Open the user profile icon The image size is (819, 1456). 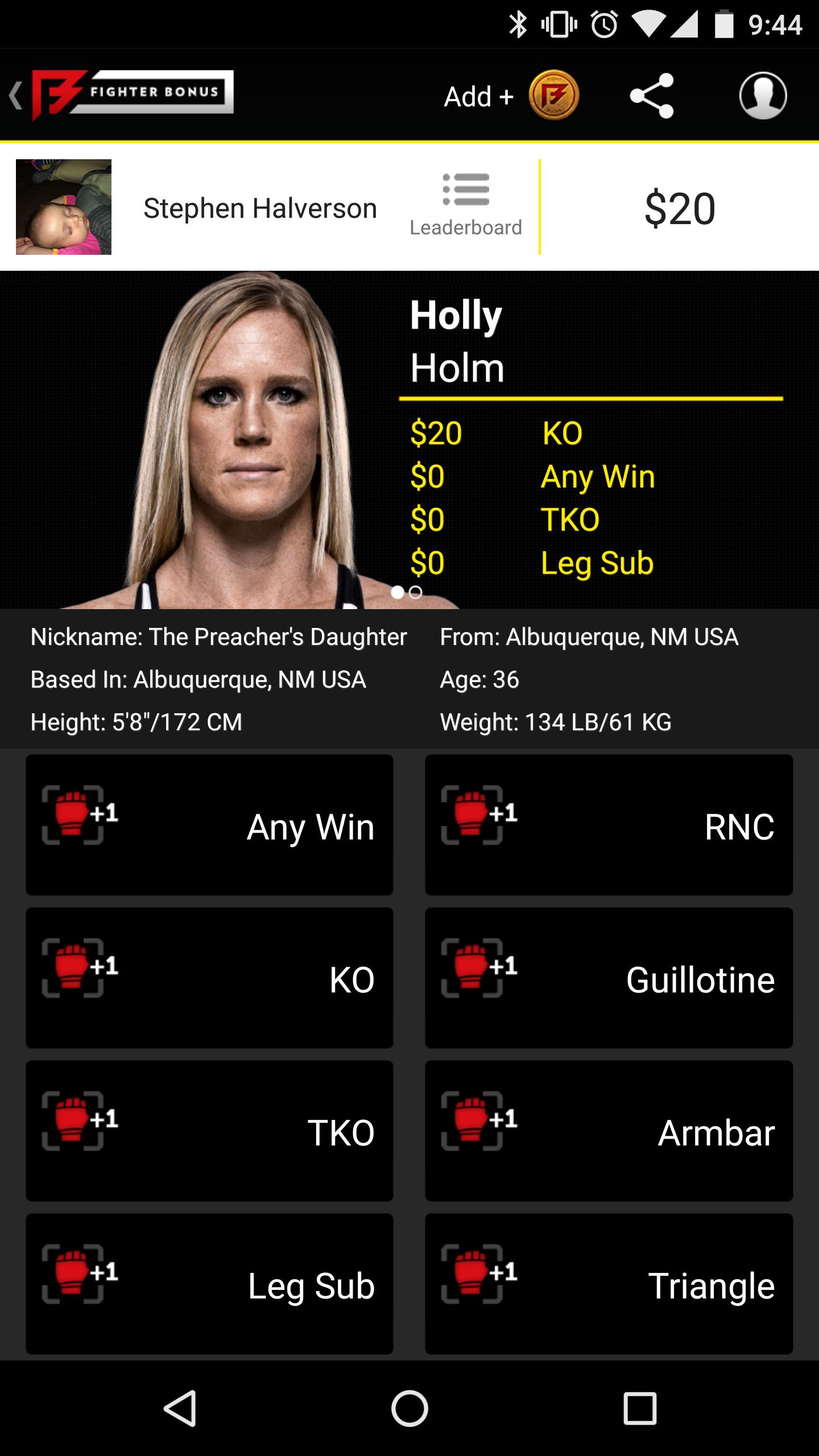click(763, 96)
